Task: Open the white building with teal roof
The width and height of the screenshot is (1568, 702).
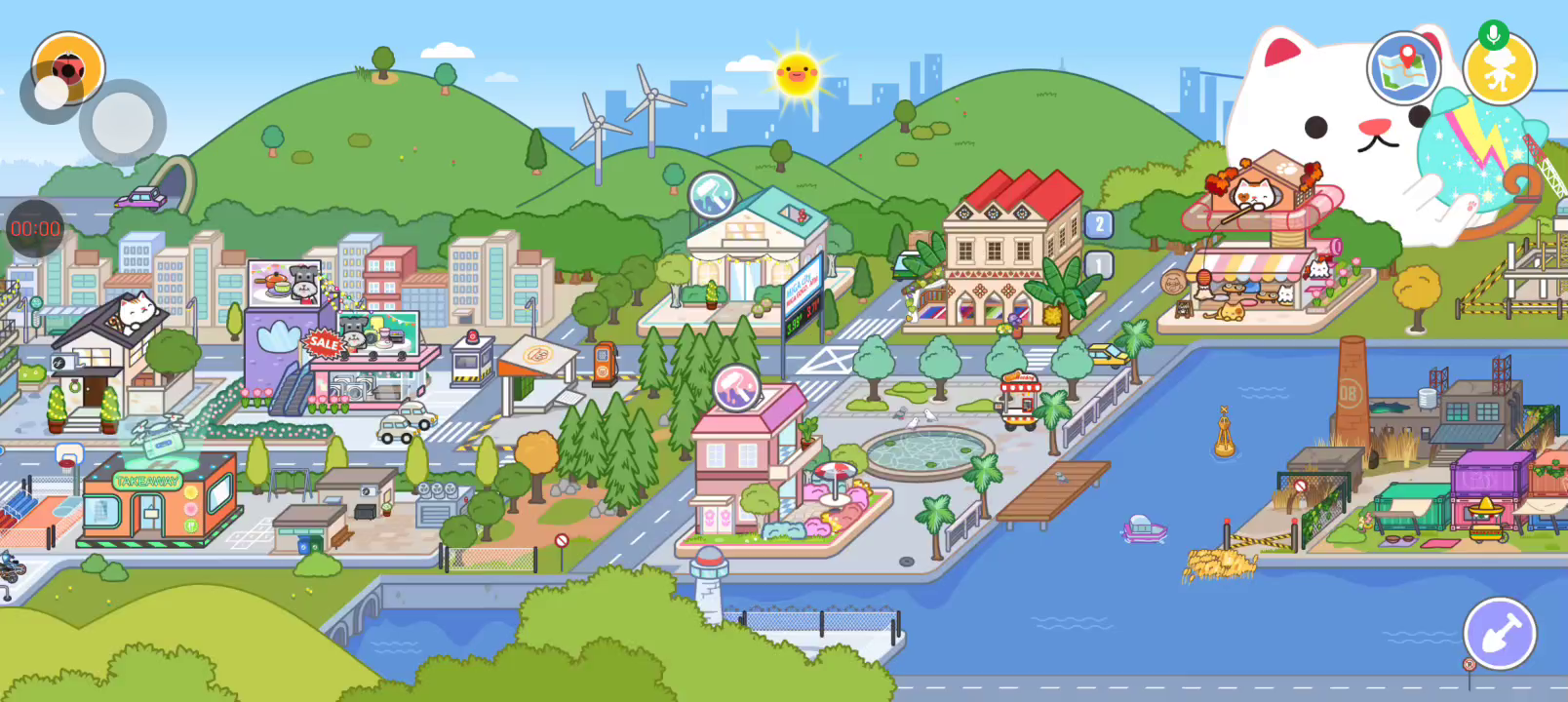Action: [x=746, y=253]
